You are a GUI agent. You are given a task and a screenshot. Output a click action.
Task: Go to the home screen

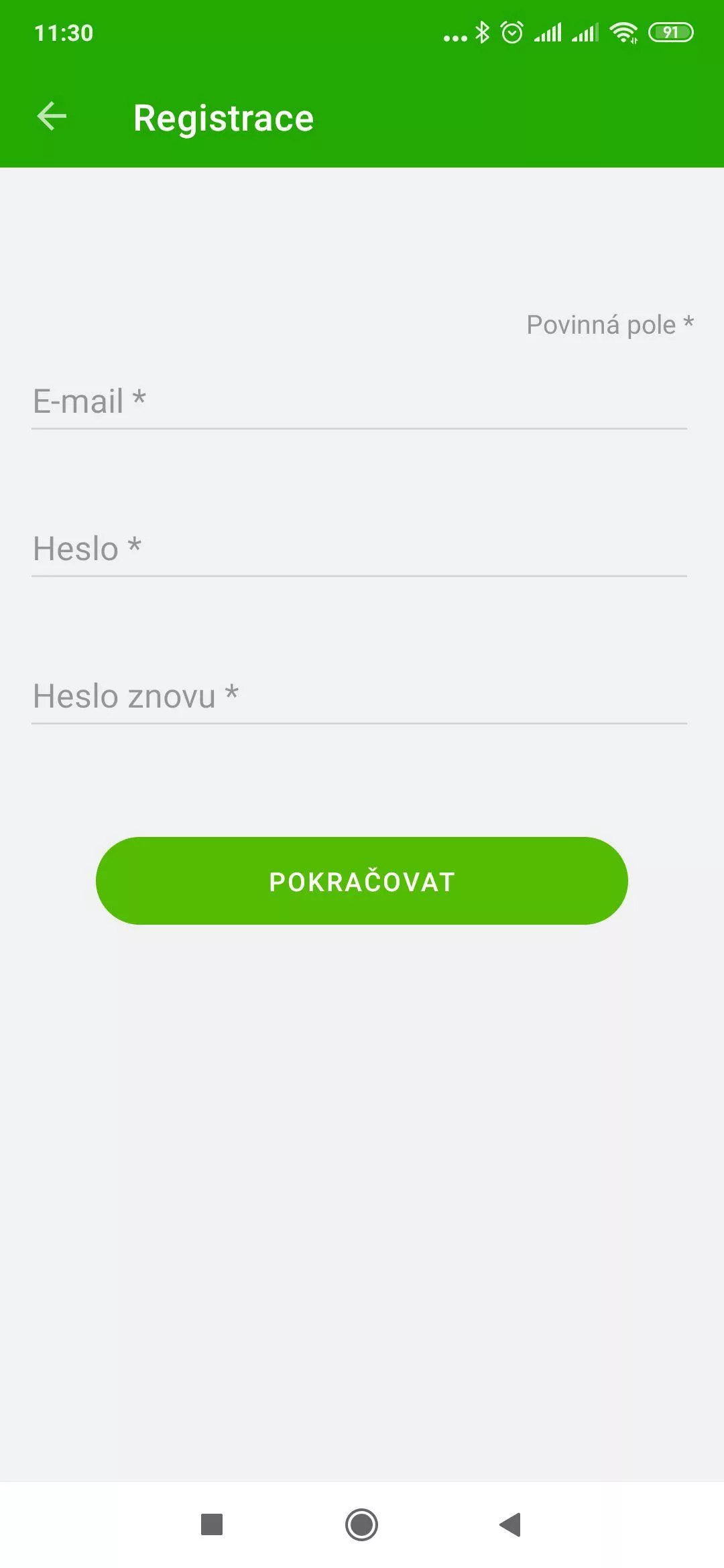point(362,1524)
